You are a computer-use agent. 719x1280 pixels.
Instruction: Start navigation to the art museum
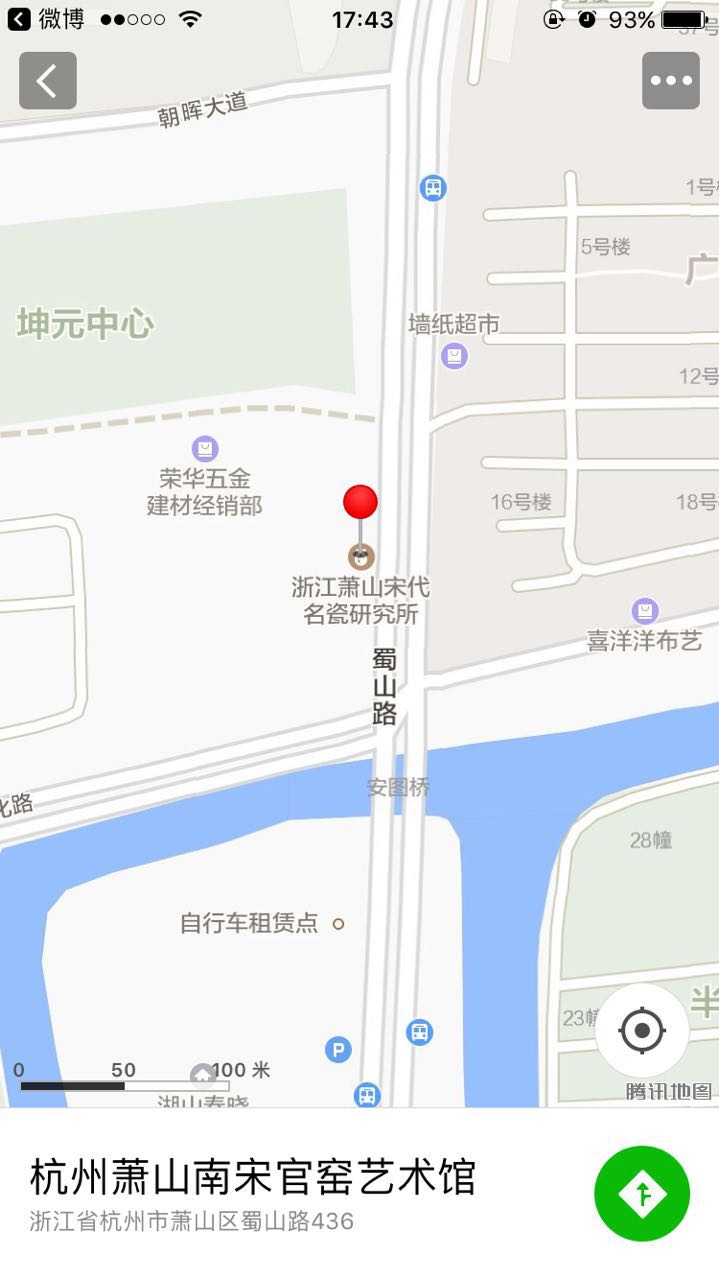point(641,1193)
